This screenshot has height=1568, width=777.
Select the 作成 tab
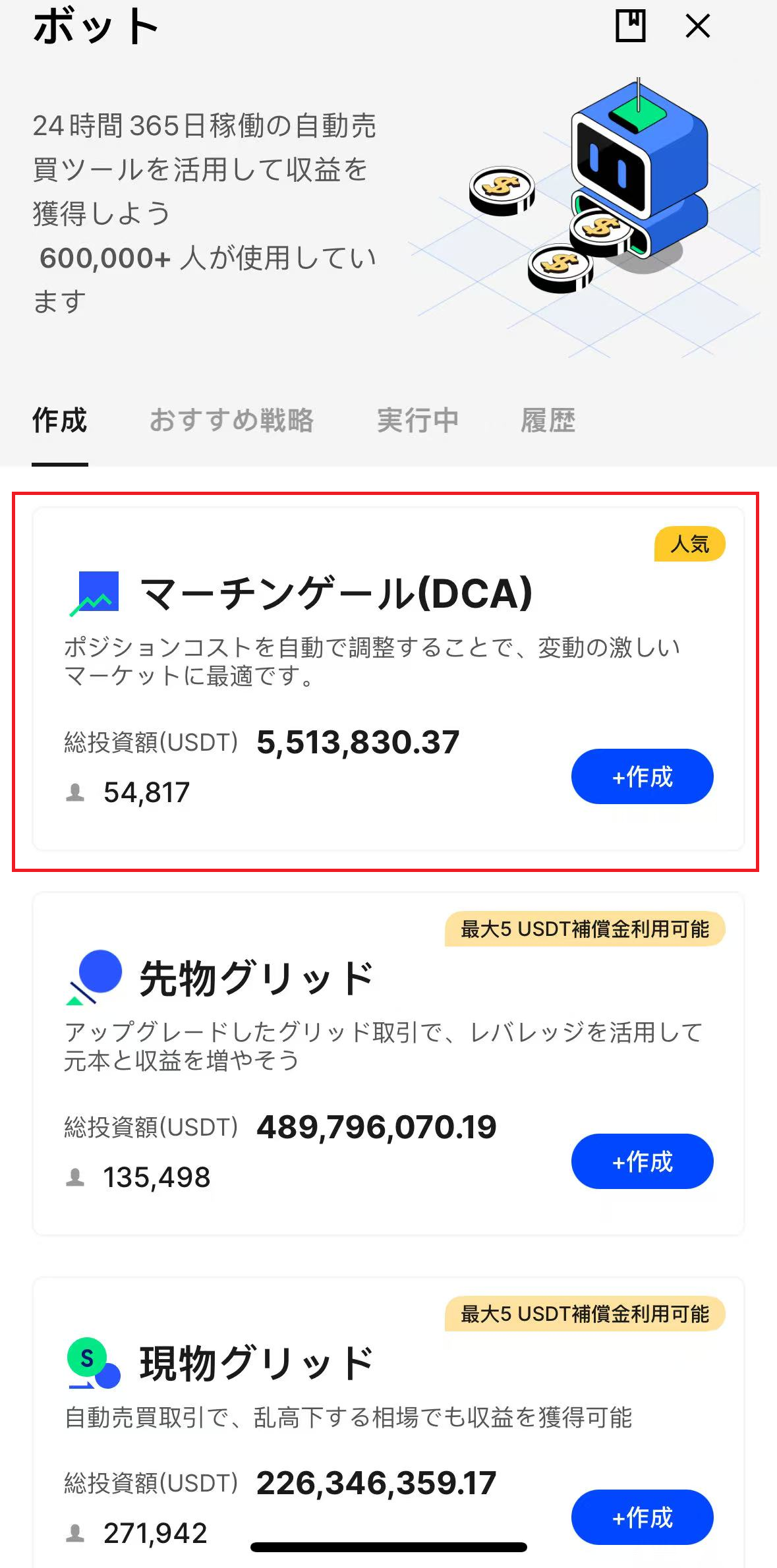point(60,421)
